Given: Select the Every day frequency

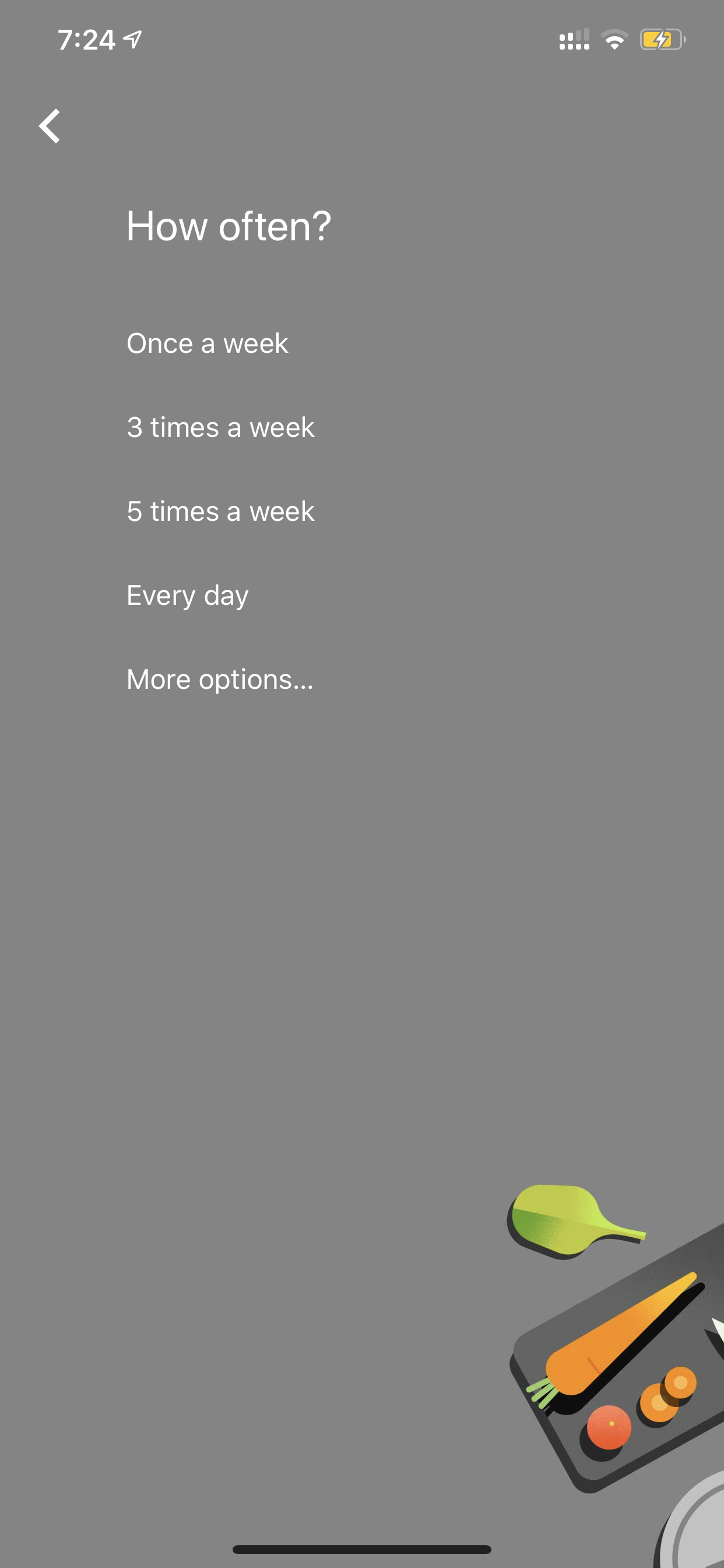Looking at the screenshot, I should [x=187, y=596].
